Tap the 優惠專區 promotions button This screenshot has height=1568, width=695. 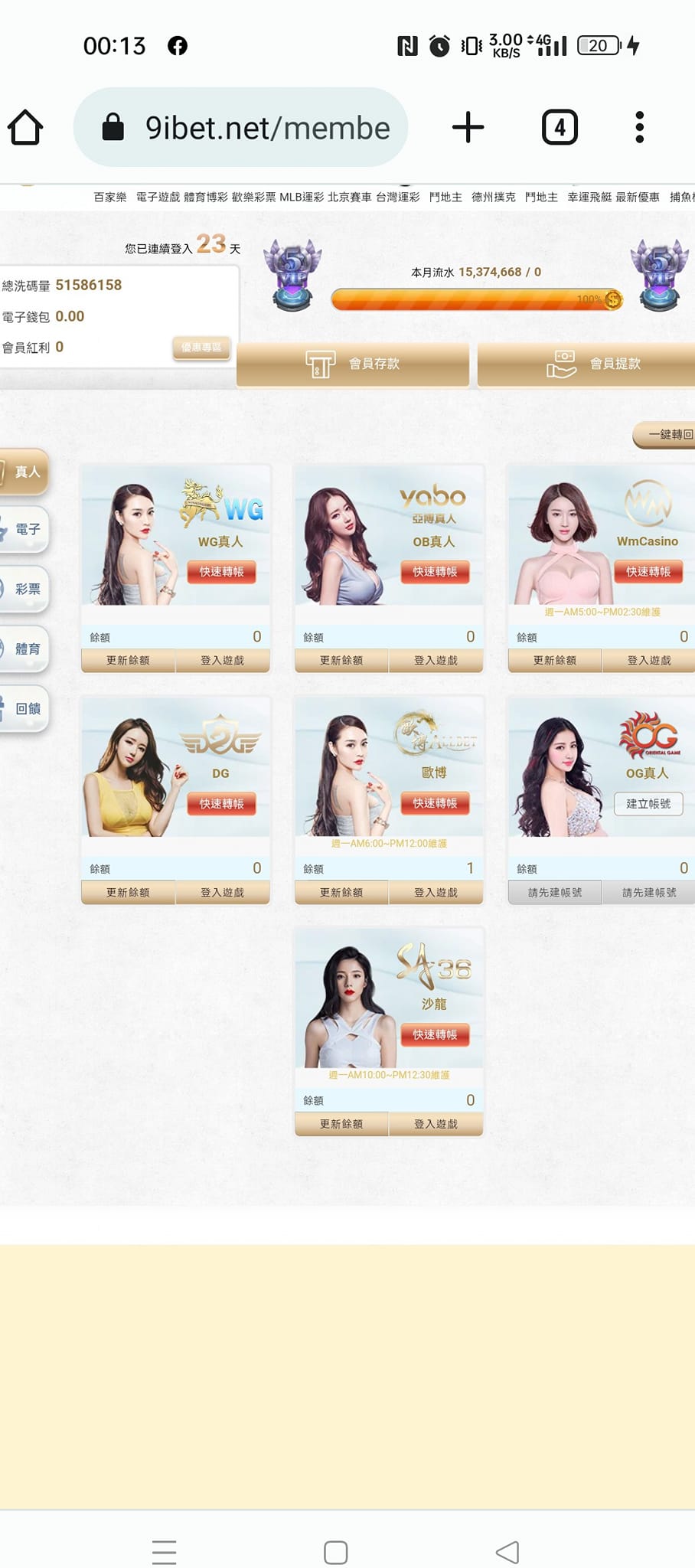coord(201,348)
